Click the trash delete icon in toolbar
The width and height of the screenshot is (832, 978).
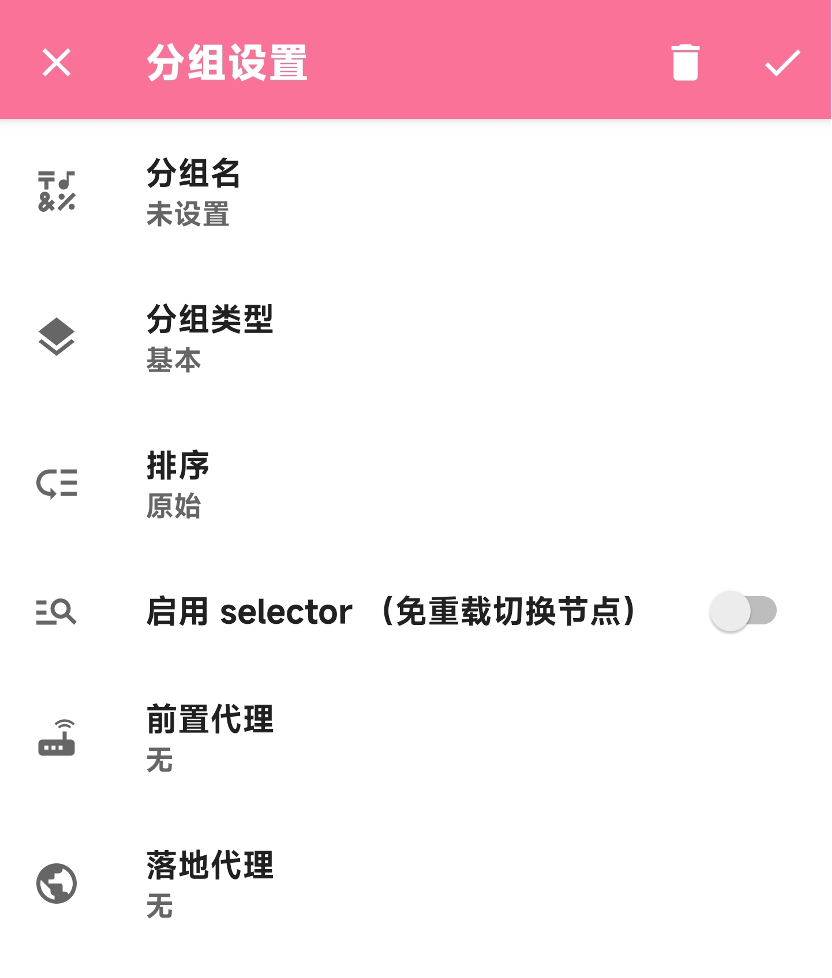tap(685, 62)
